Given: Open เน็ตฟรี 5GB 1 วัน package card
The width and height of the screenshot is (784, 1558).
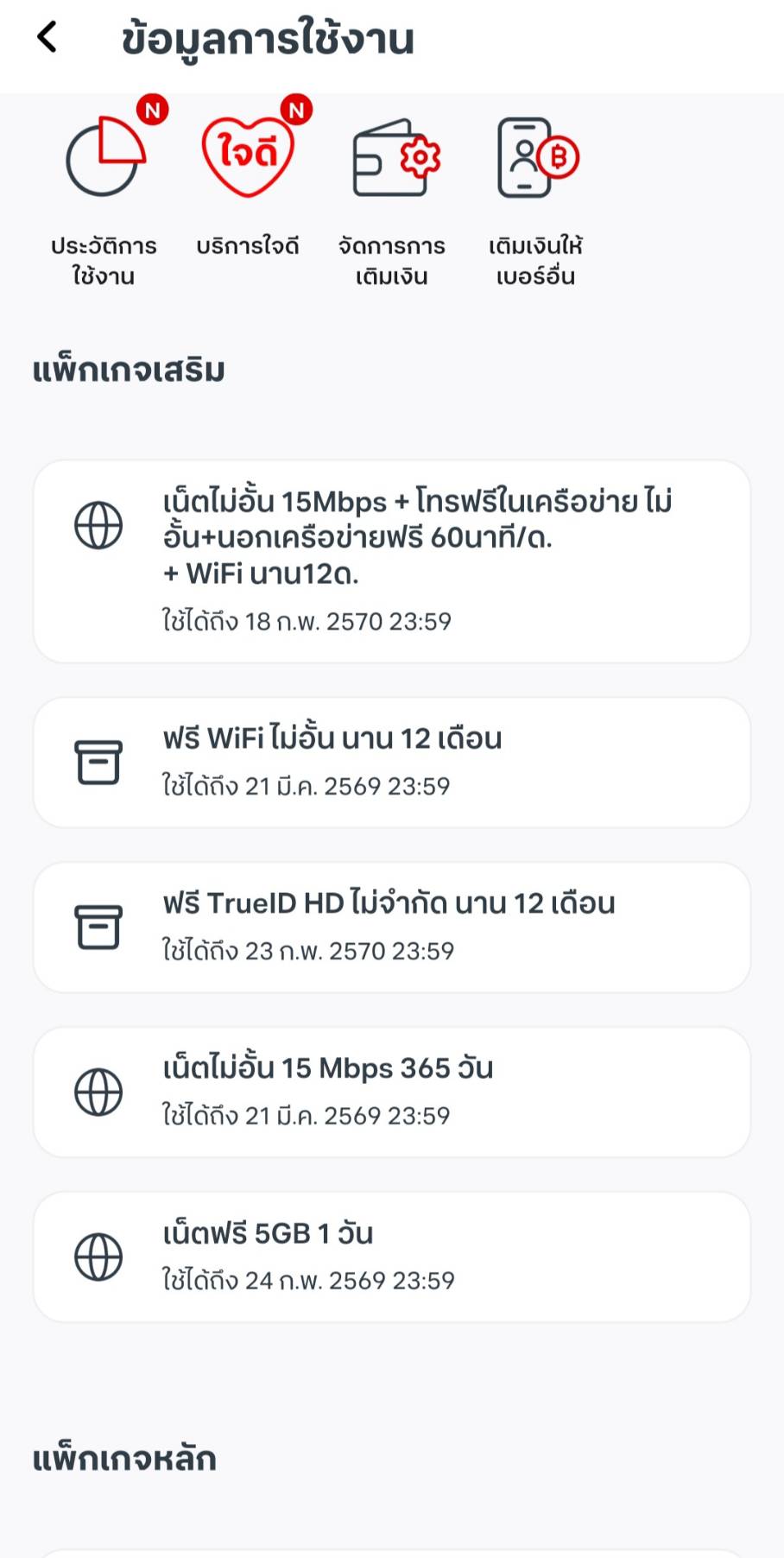Looking at the screenshot, I should pos(392,1257).
